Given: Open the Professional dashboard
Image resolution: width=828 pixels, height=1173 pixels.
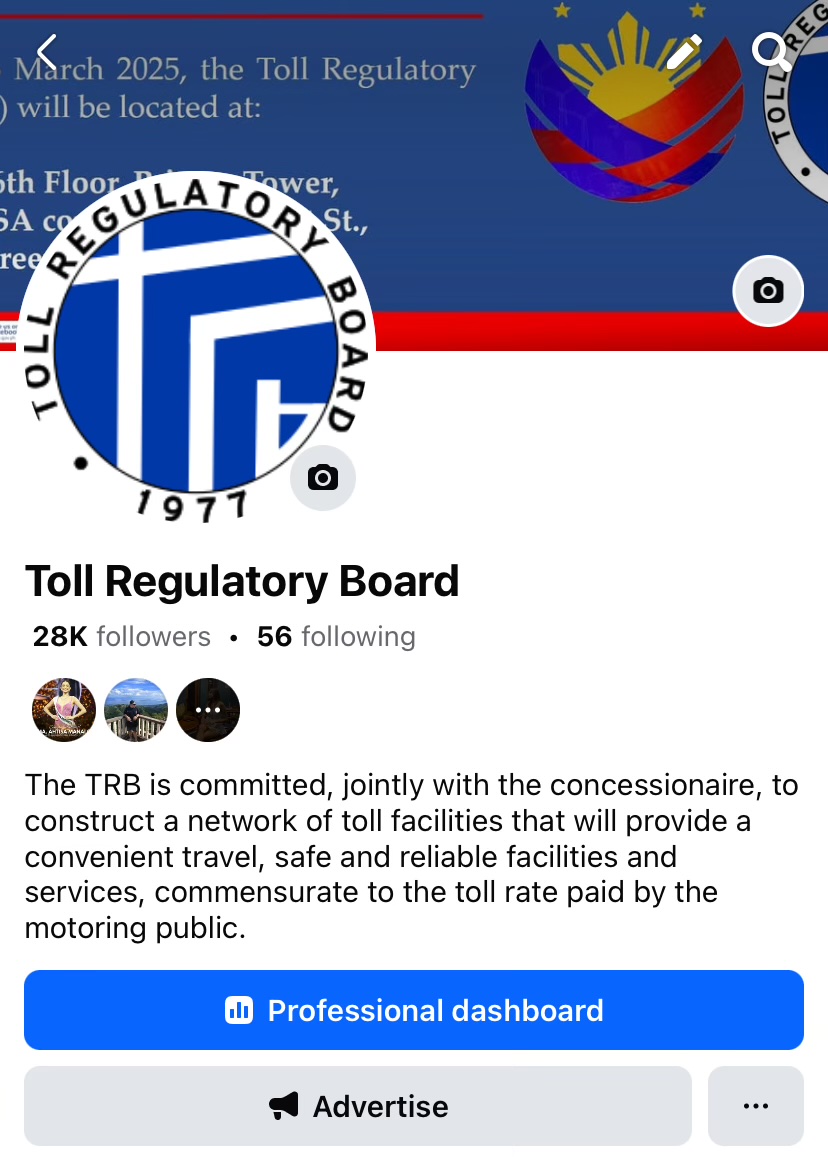Looking at the screenshot, I should tap(414, 1010).
